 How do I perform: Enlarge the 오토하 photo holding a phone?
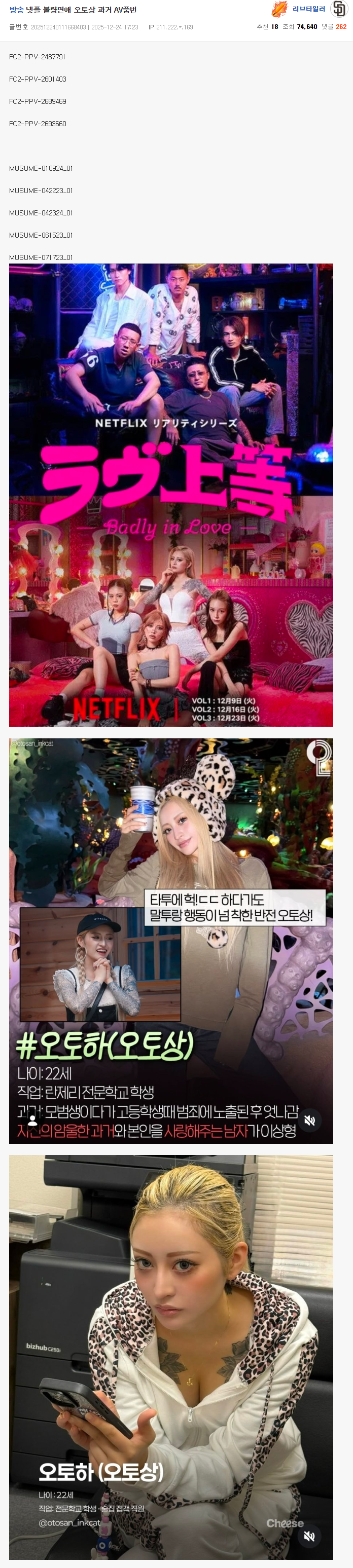171,1356
